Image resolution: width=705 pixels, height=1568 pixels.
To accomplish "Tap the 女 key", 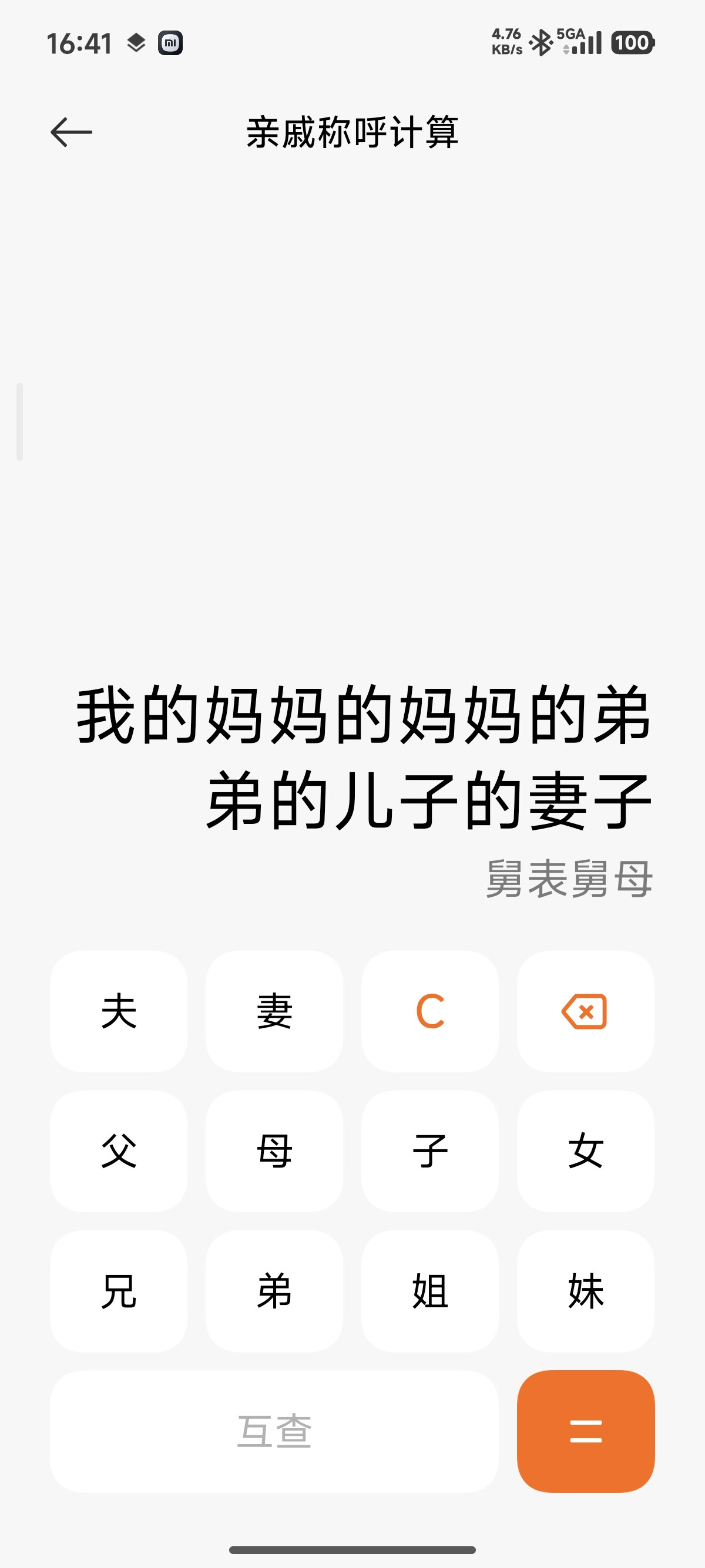I will [586, 1151].
